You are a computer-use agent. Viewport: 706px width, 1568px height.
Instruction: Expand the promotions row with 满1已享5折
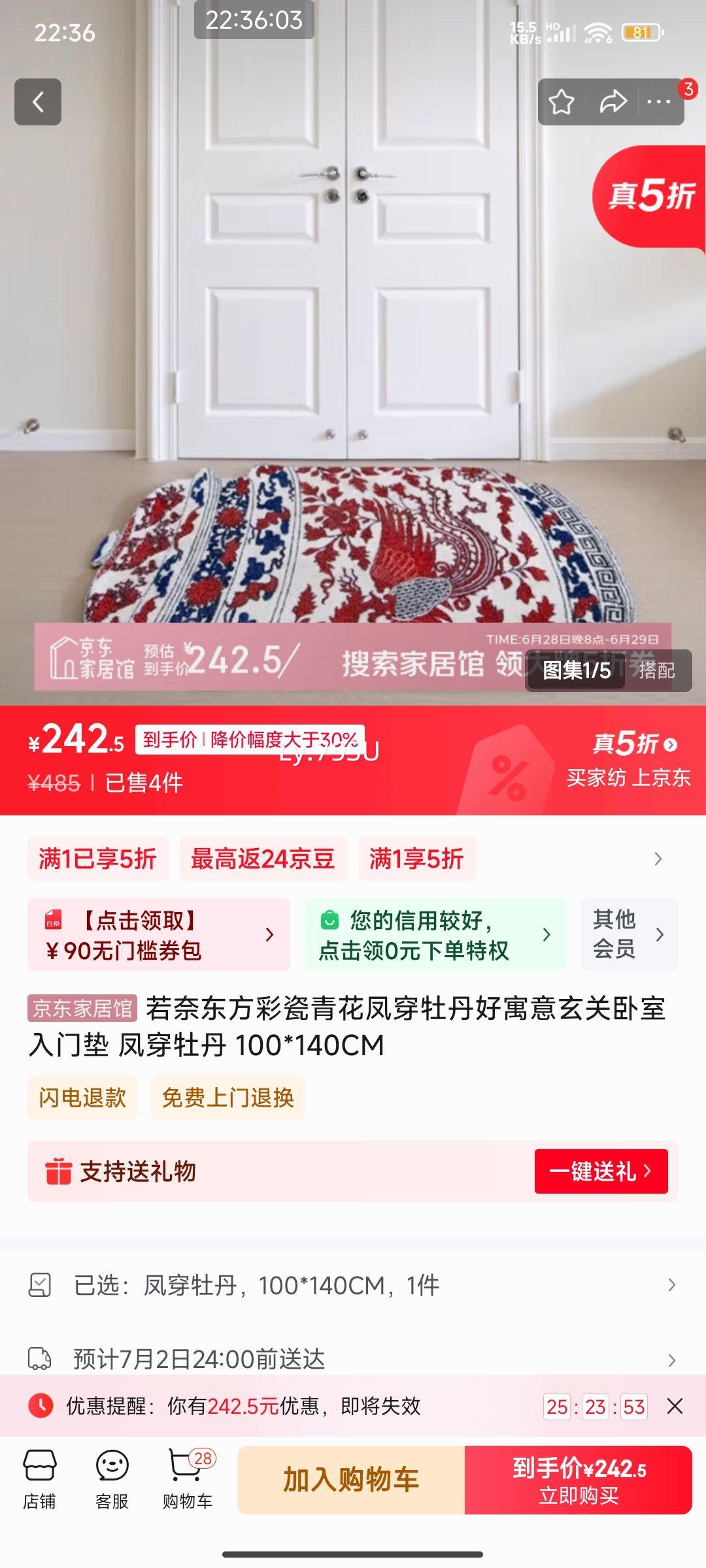(658, 858)
